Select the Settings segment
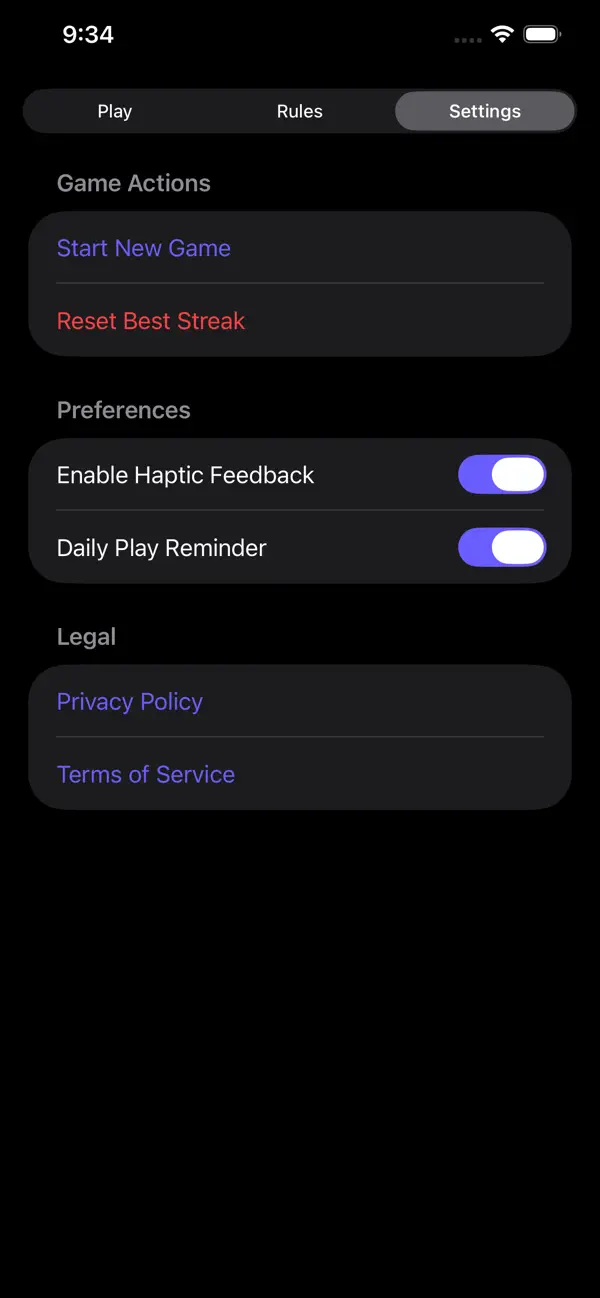The width and height of the screenshot is (600, 1298). coord(485,111)
